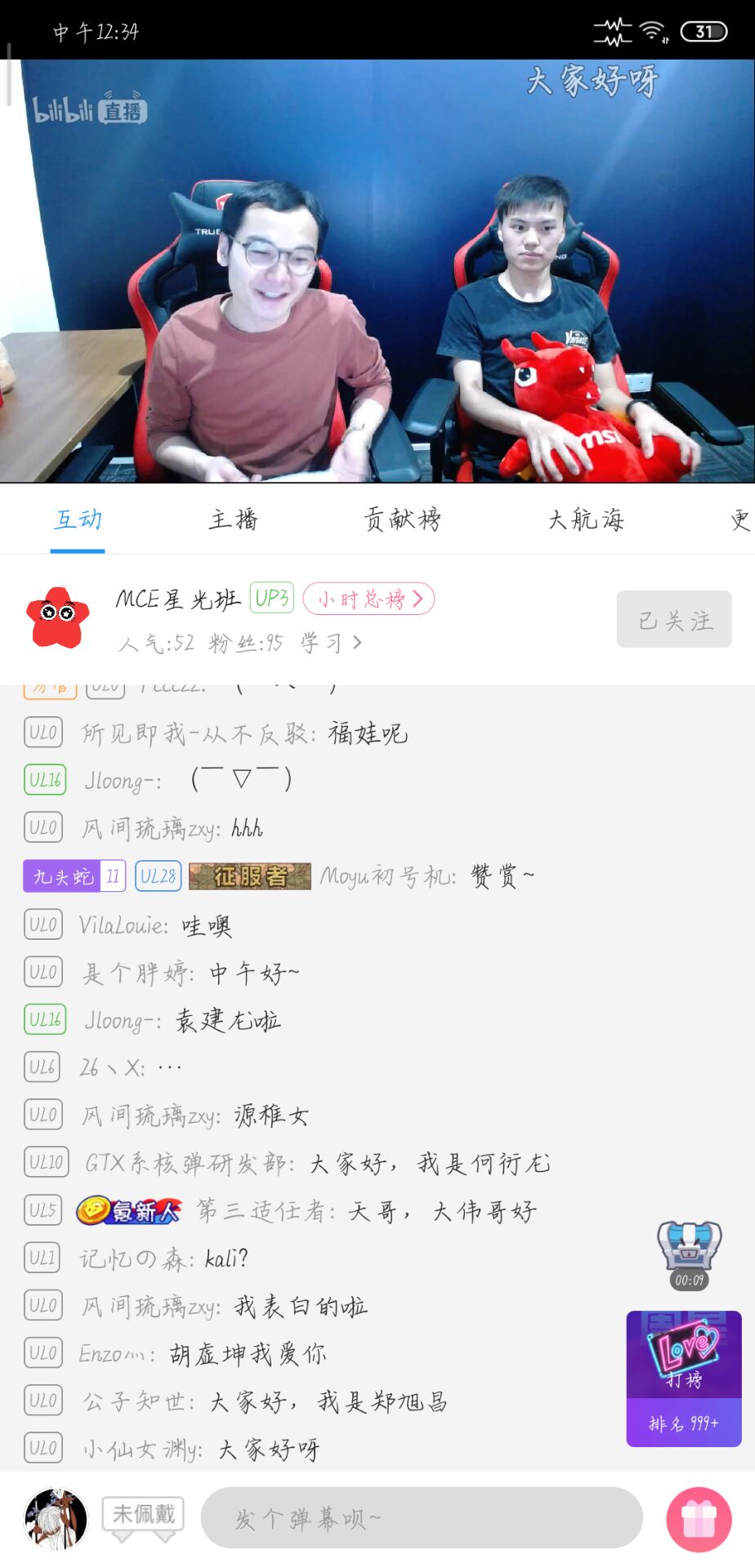Viewport: 755px width, 1568px height.
Task: Type a danmaku in 发个弹幕呗 field
Action: (421, 1518)
